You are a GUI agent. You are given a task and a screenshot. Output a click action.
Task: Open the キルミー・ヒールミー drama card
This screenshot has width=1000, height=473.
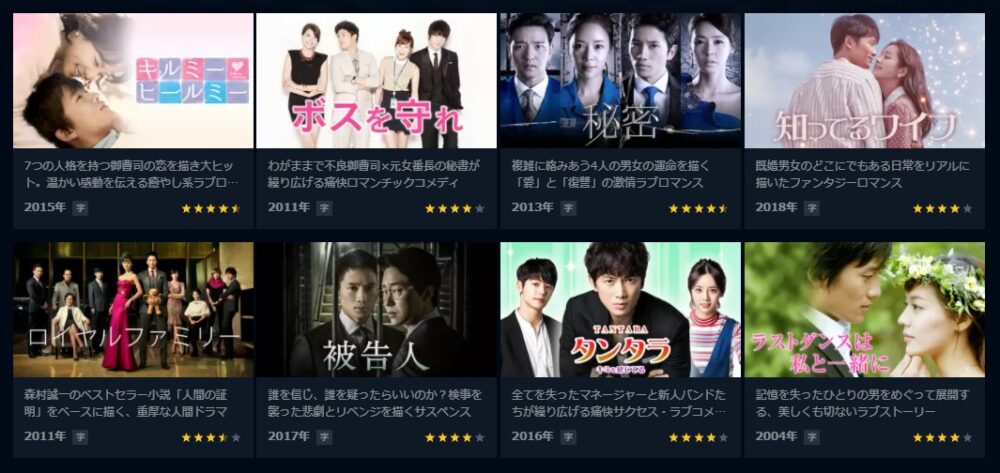click(133, 81)
